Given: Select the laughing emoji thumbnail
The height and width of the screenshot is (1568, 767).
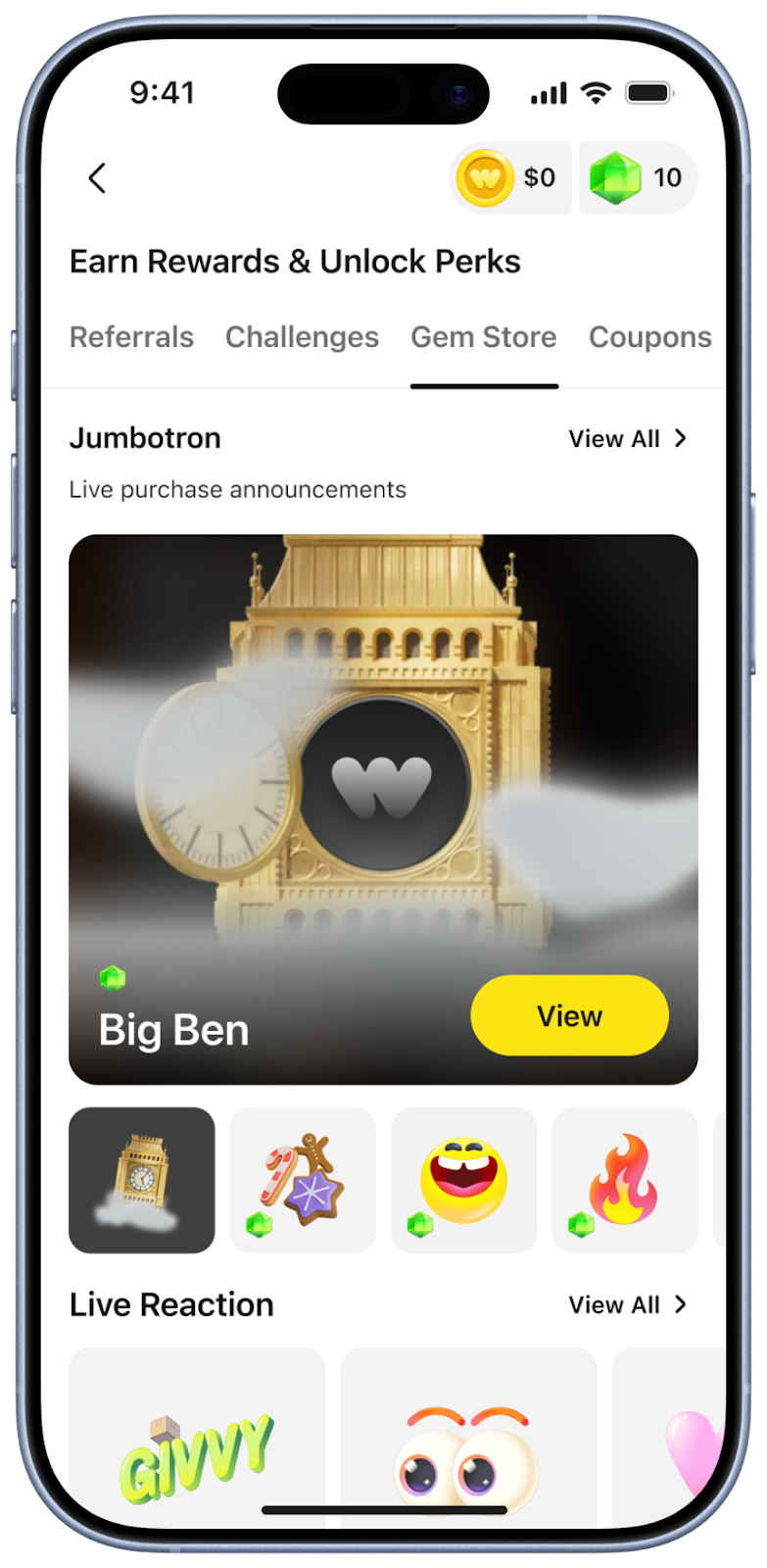Looking at the screenshot, I should click(463, 1180).
